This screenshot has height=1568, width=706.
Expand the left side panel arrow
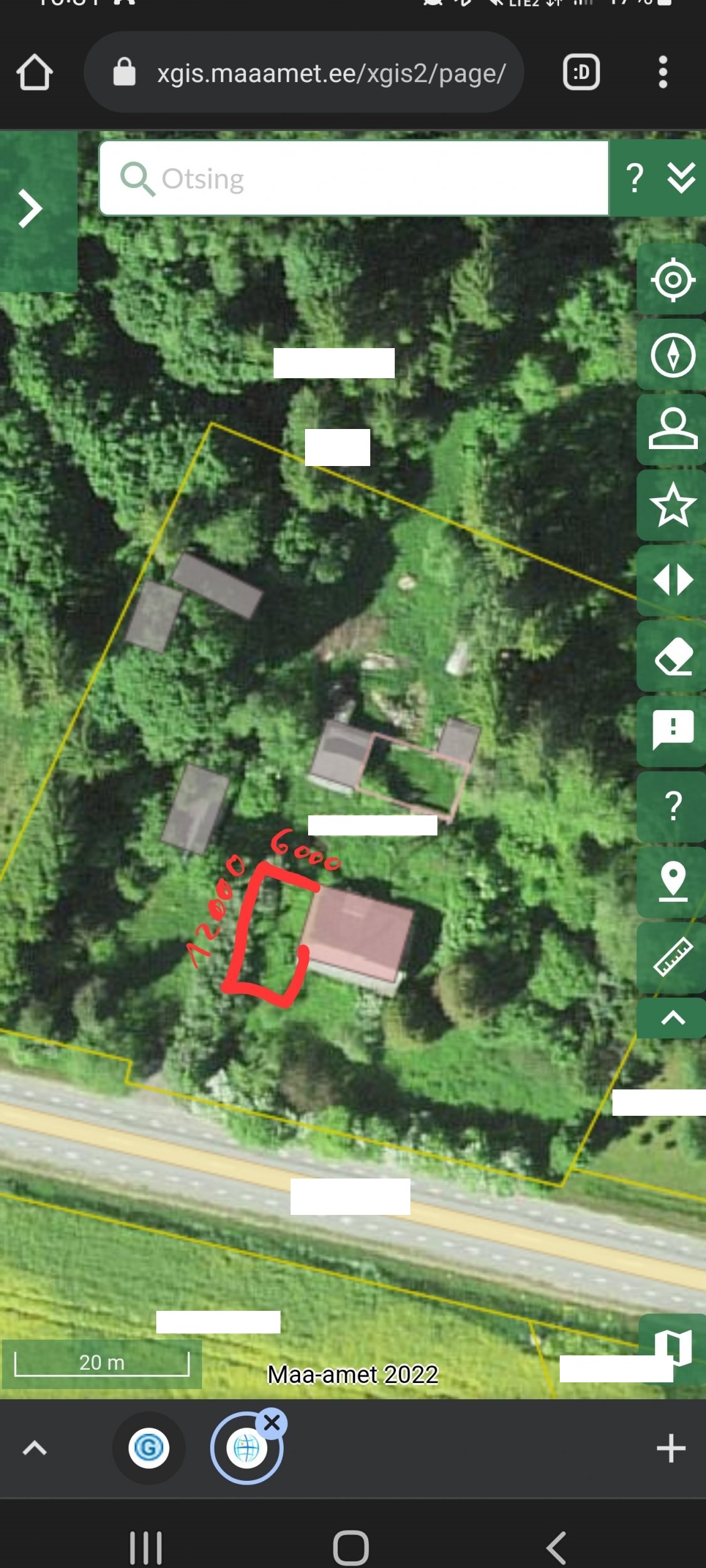(30, 209)
